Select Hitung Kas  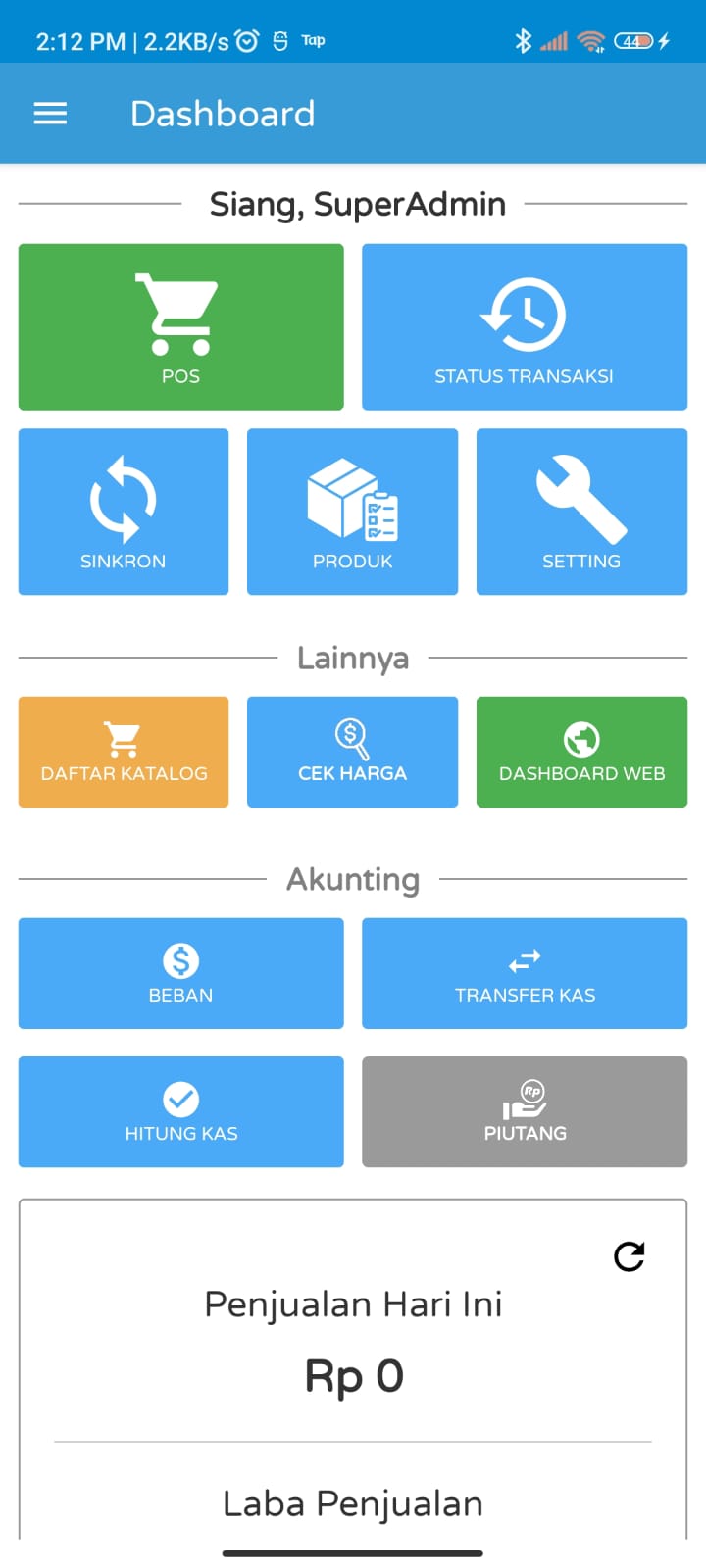181,1111
